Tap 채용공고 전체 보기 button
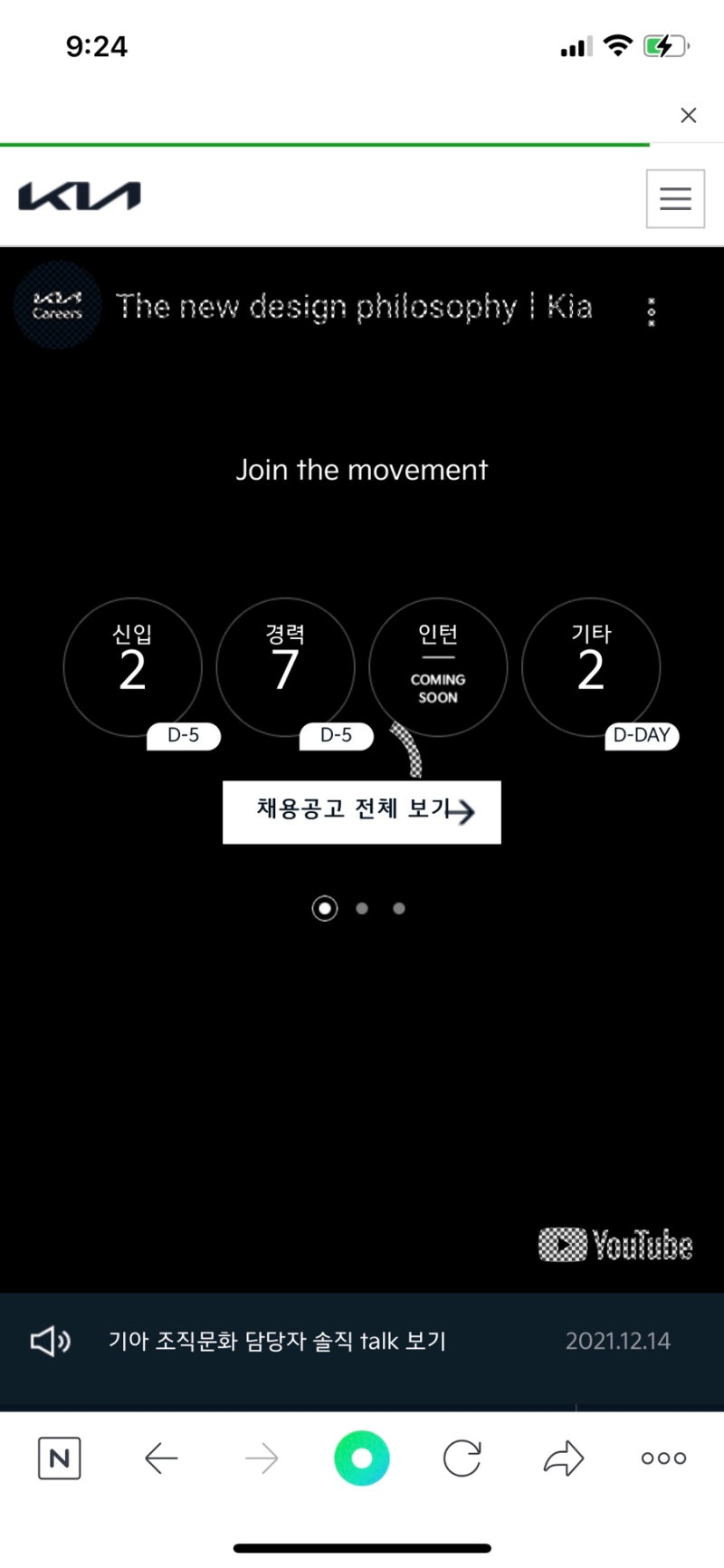The height and width of the screenshot is (1568, 724). click(x=362, y=812)
